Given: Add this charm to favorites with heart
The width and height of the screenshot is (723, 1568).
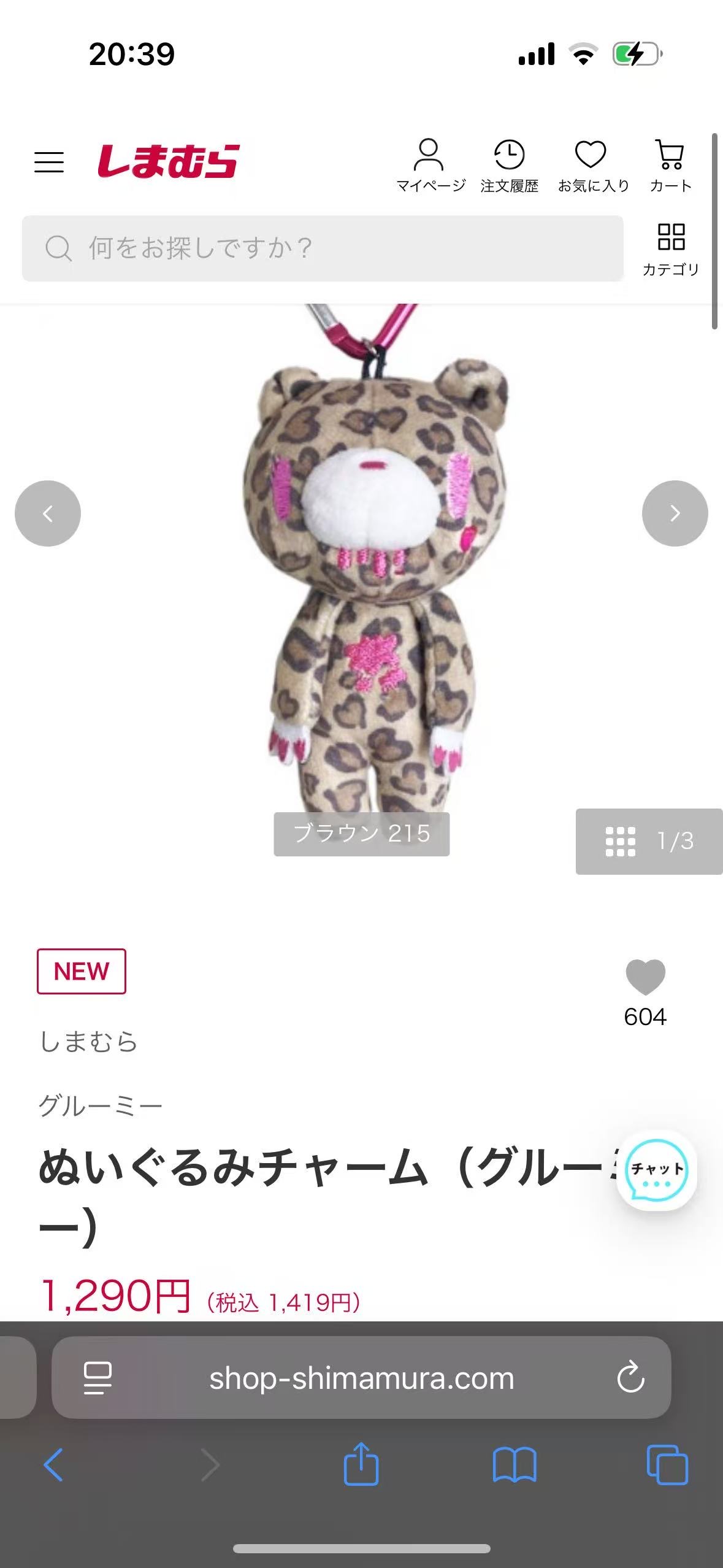Looking at the screenshot, I should pyautogui.click(x=645, y=977).
